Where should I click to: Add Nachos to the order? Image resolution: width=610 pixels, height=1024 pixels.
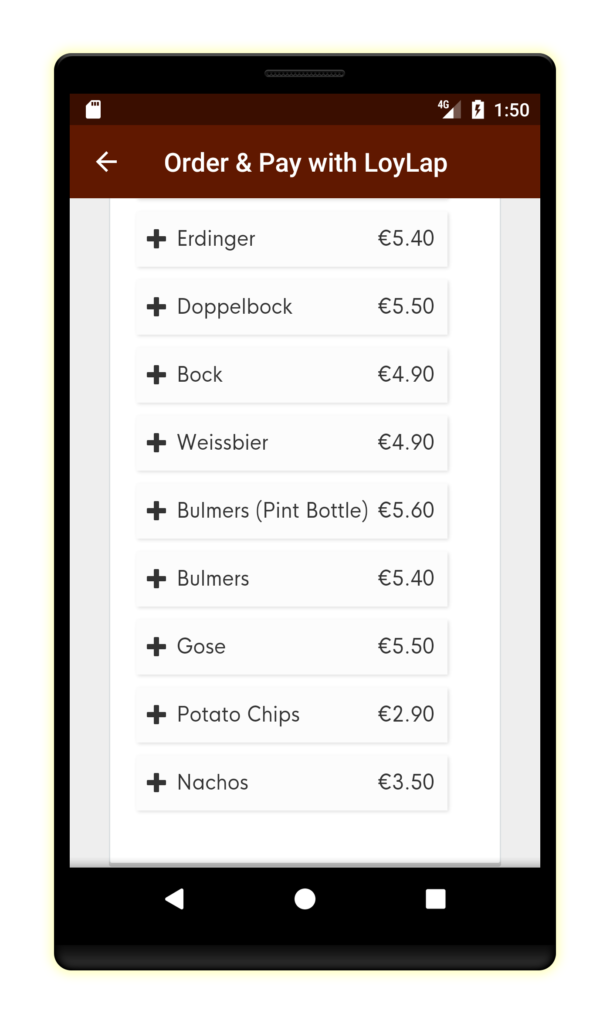tap(292, 782)
